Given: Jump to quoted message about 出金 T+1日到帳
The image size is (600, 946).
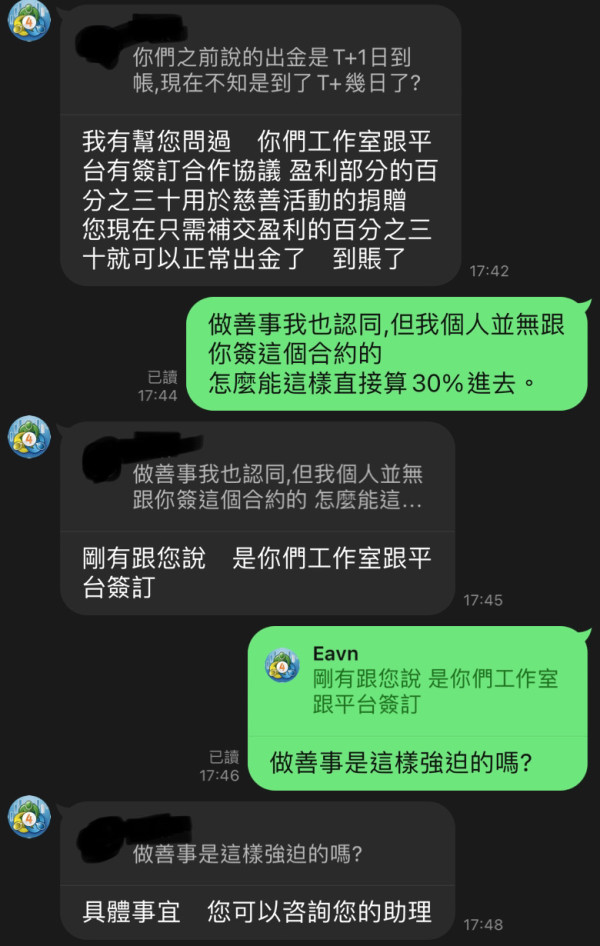Looking at the screenshot, I should tap(261, 60).
